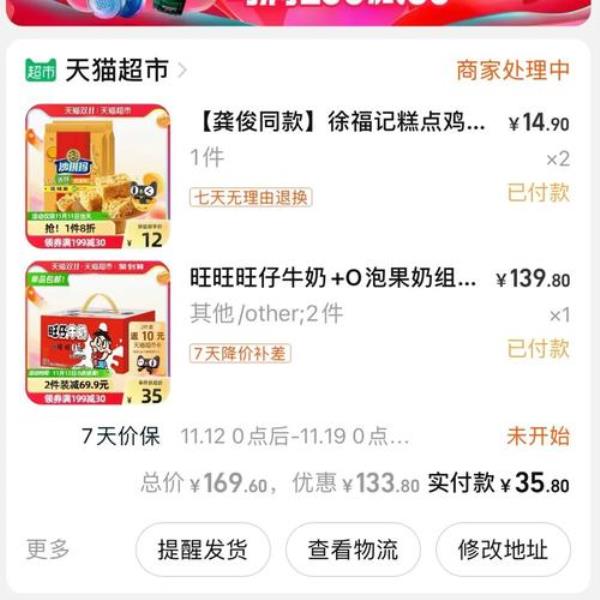600x600 pixels.
Task: Tap 查看物流 to track shipping
Action: 353,549
